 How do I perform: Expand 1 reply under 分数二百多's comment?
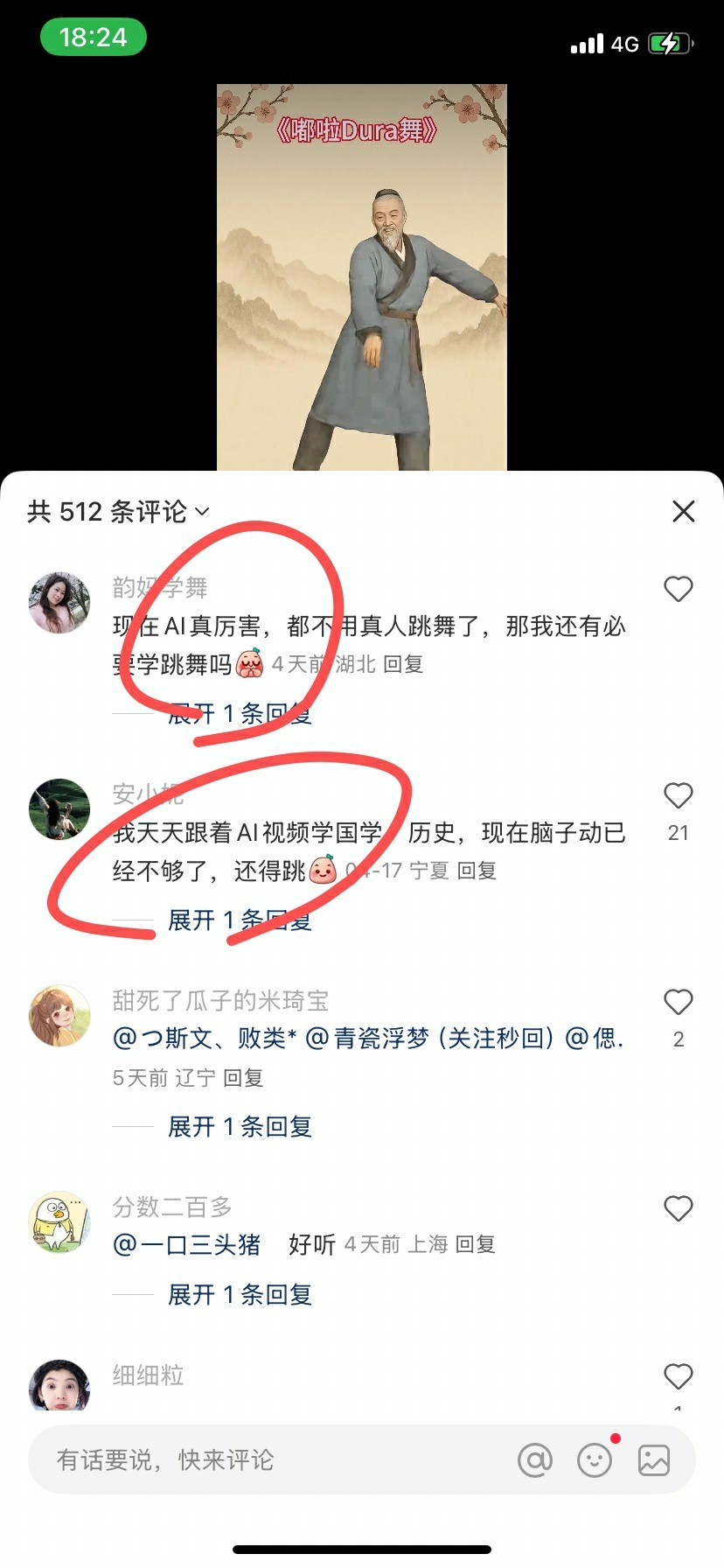tap(240, 1295)
